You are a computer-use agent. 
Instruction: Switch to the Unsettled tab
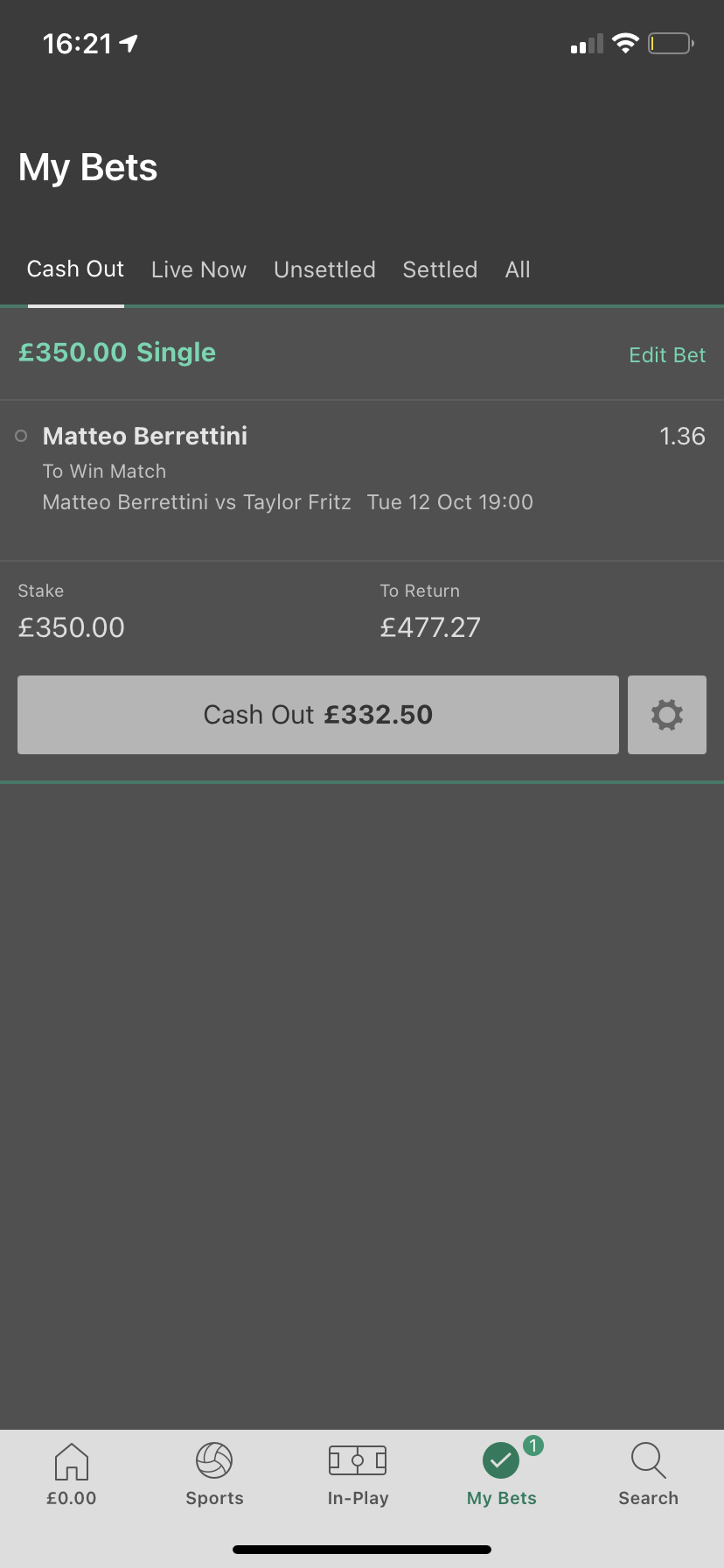324,269
